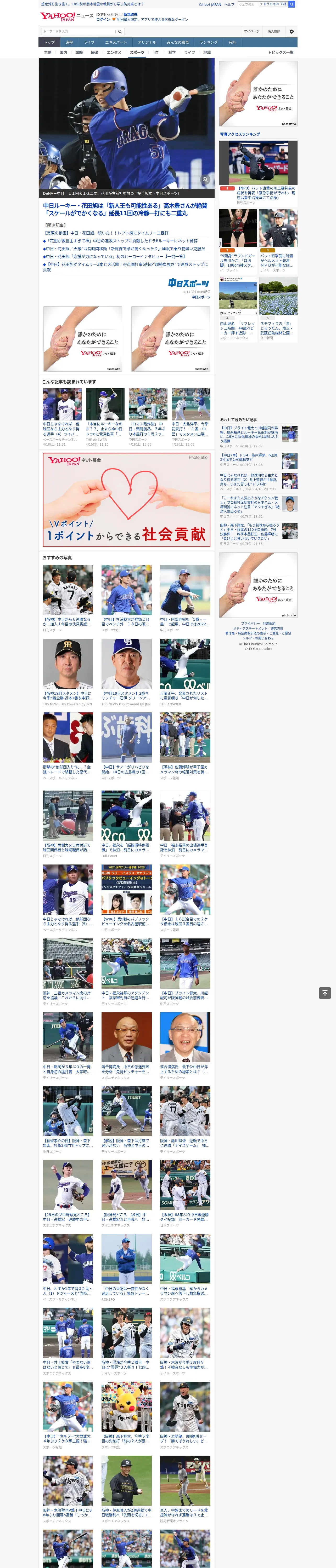Open 購入履歴
Image resolution: width=336 pixels, height=1568 pixels.
(274, 31)
